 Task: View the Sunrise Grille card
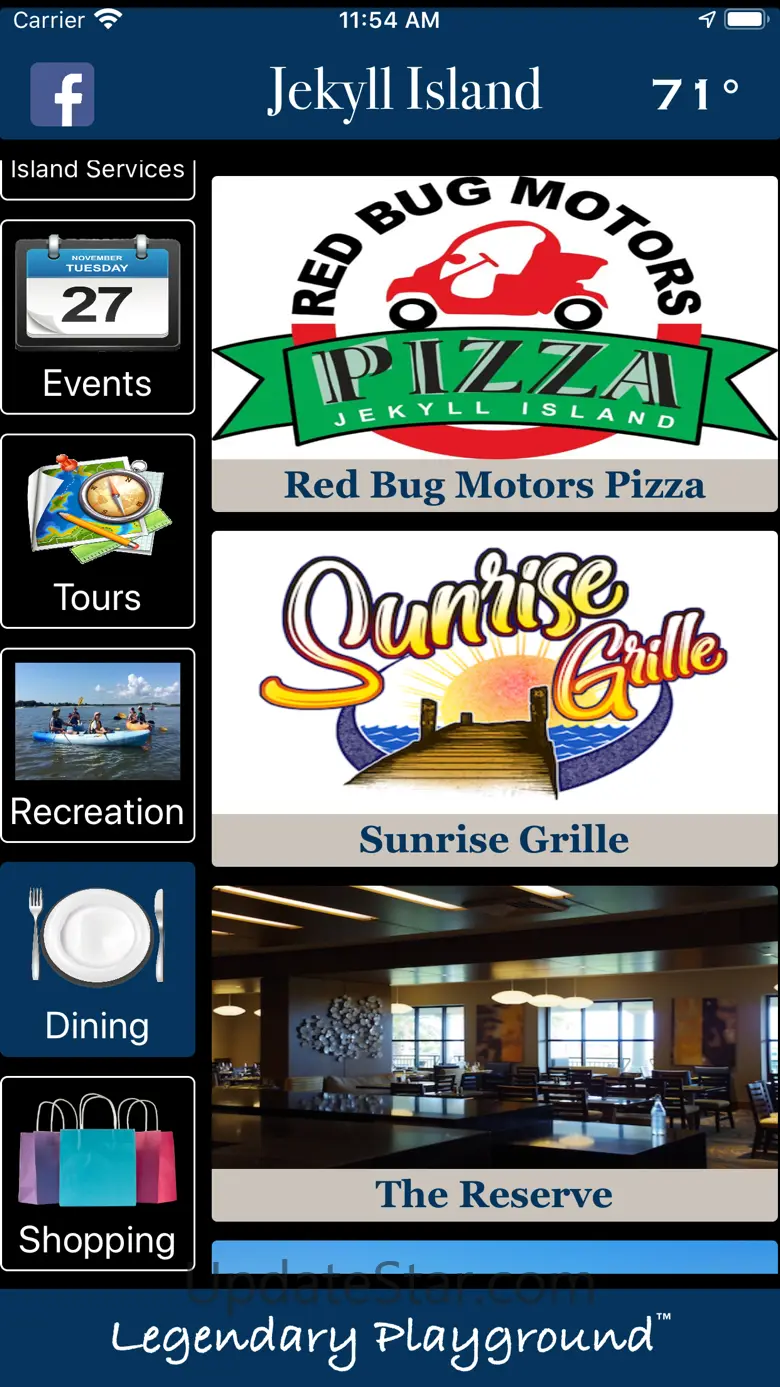click(x=494, y=698)
